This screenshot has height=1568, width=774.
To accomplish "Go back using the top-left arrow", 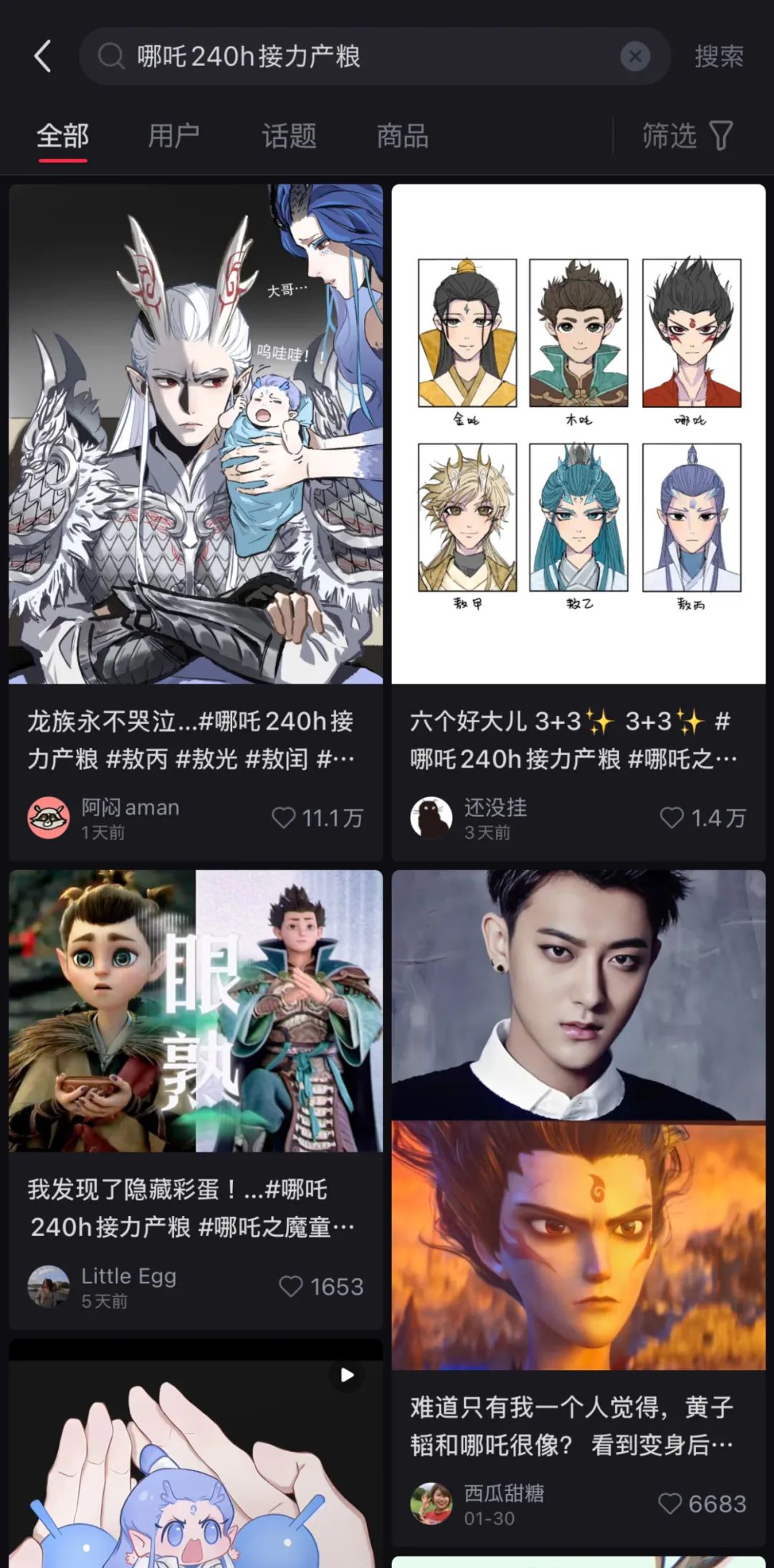I will pyautogui.click(x=43, y=57).
